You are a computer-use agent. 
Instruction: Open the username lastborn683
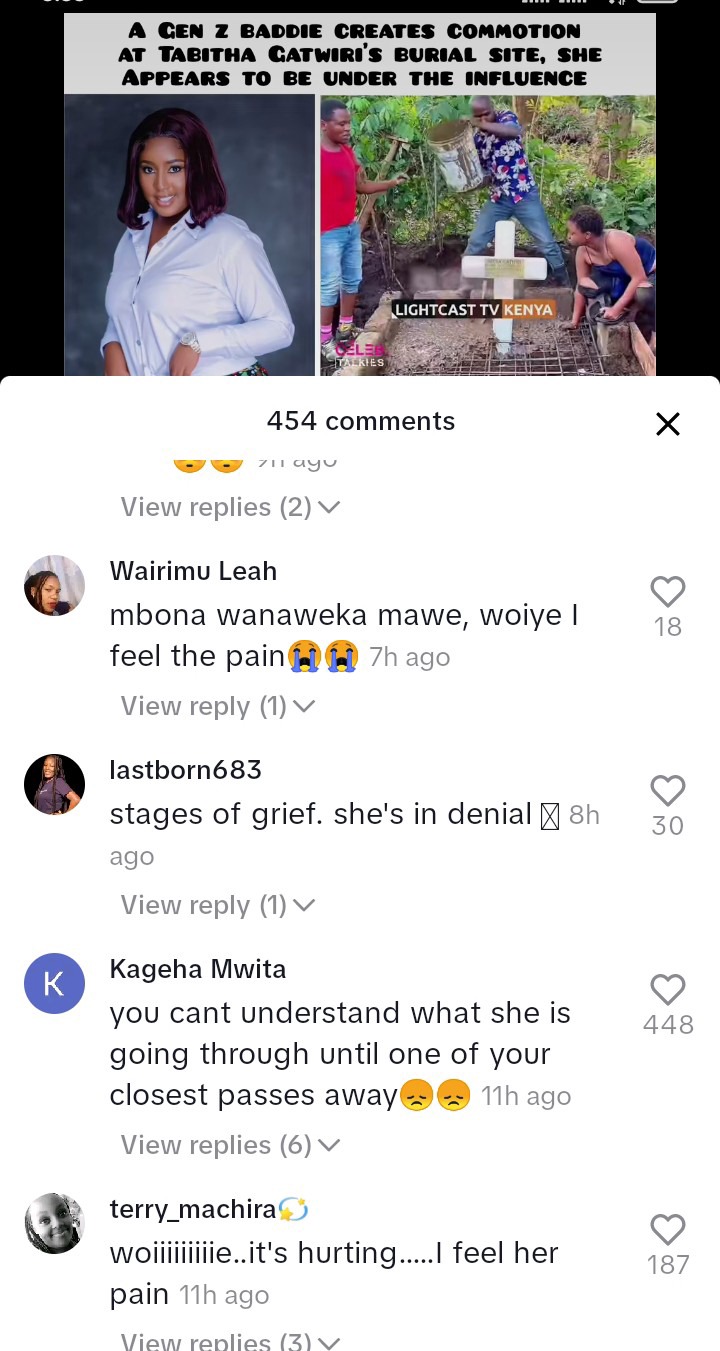185,770
